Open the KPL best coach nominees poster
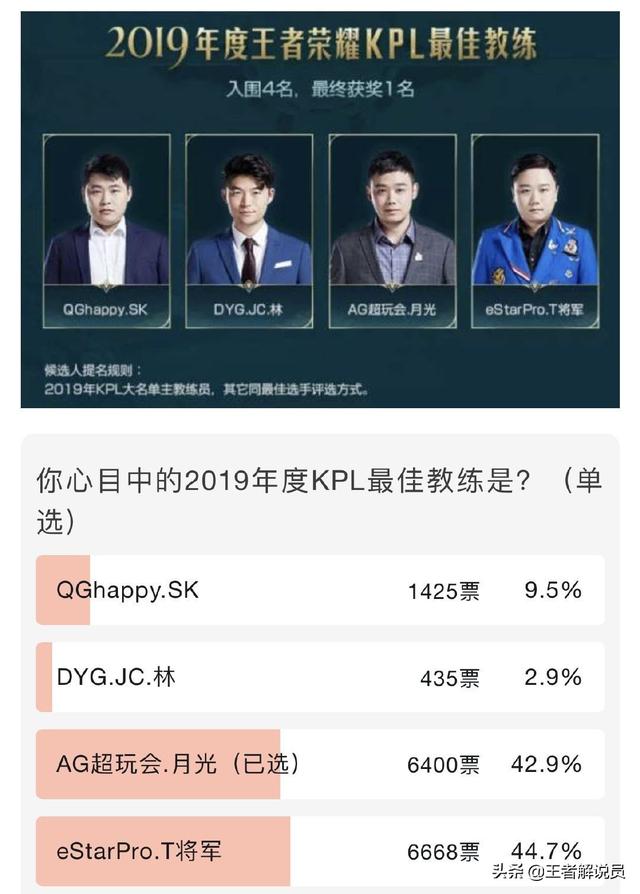This screenshot has width=640, height=894. [x=320, y=210]
